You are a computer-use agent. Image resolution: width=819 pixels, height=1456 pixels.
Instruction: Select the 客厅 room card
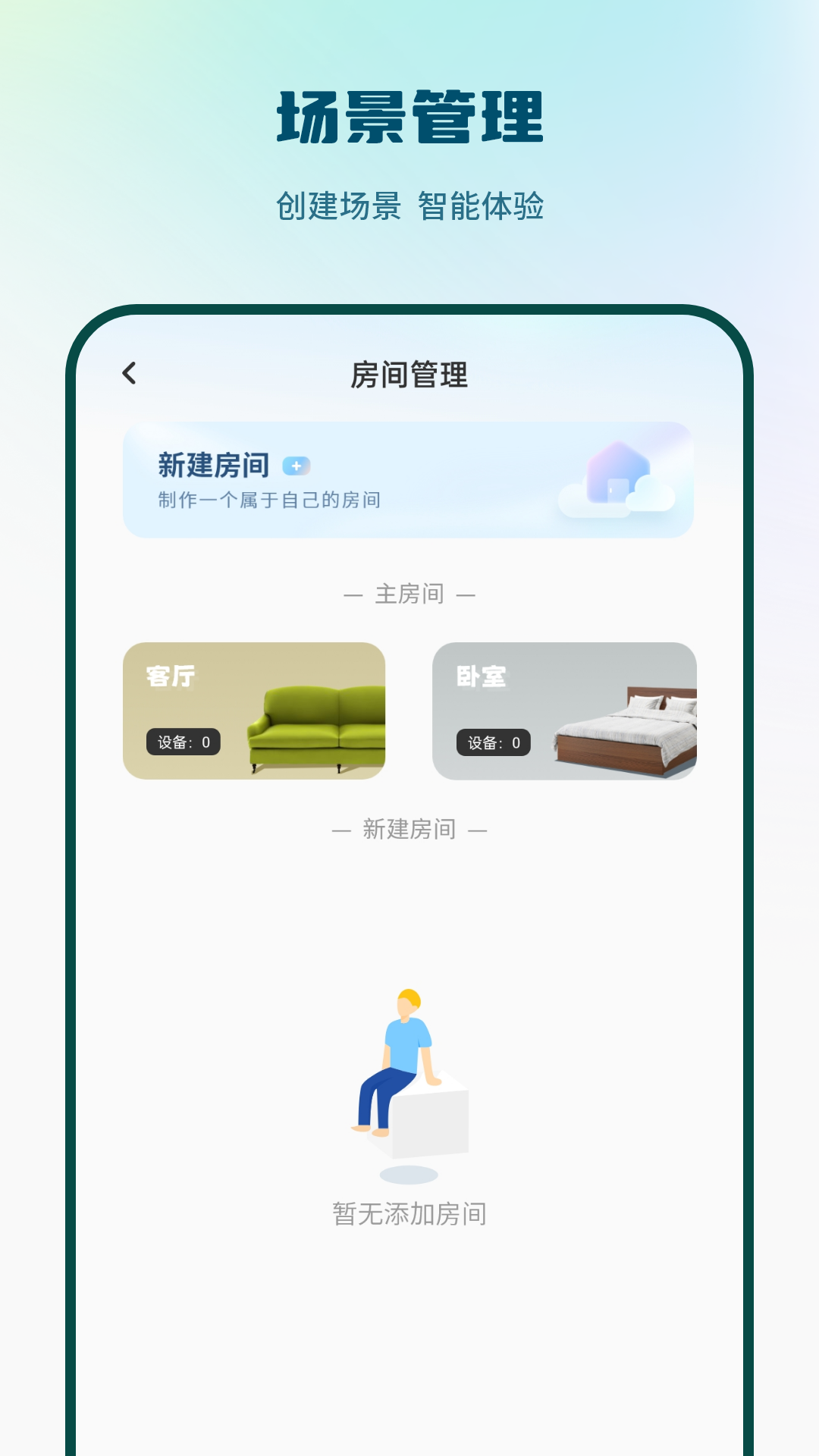pos(256,711)
